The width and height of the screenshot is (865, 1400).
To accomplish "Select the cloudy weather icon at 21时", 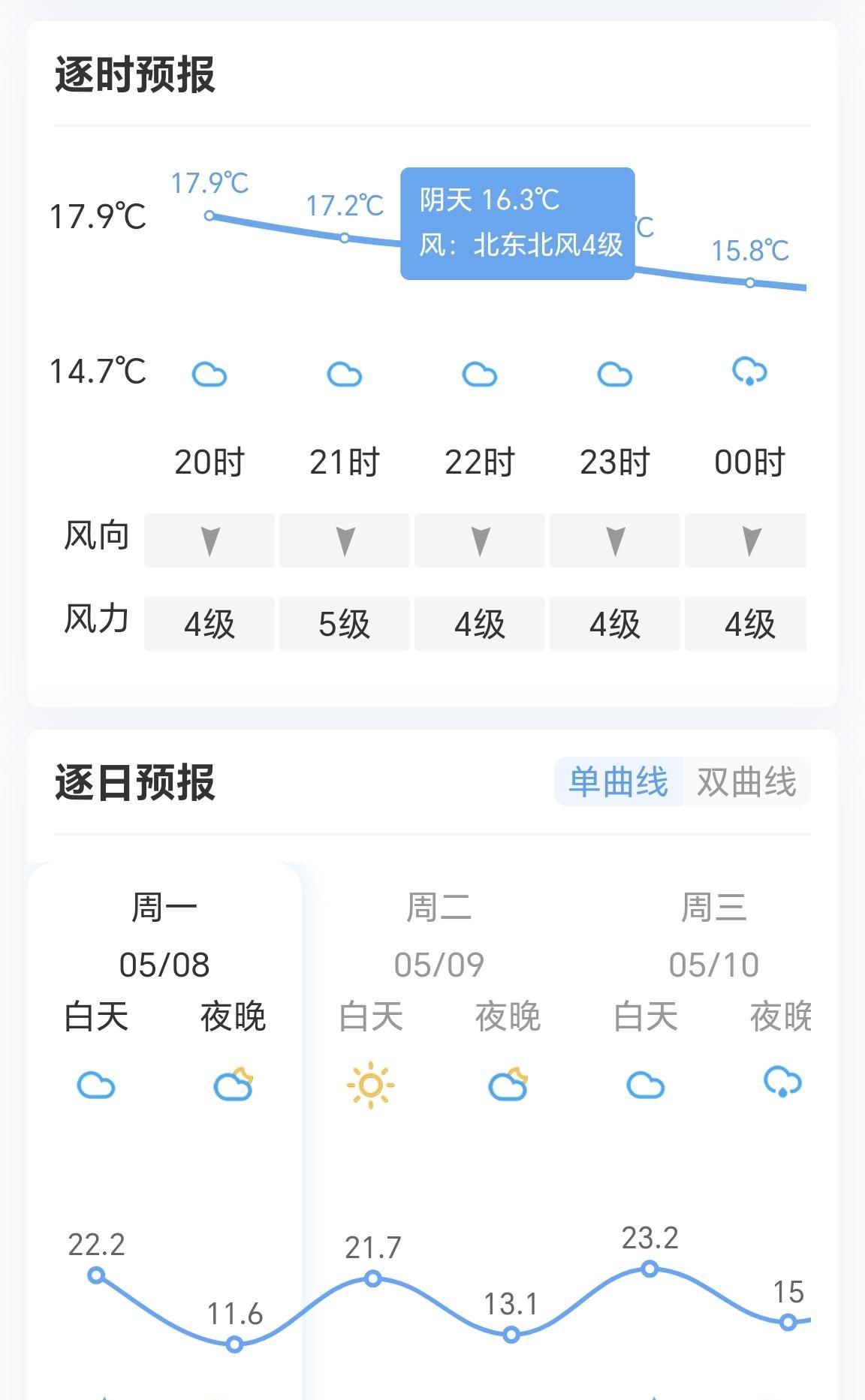I will click(x=344, y=374).
